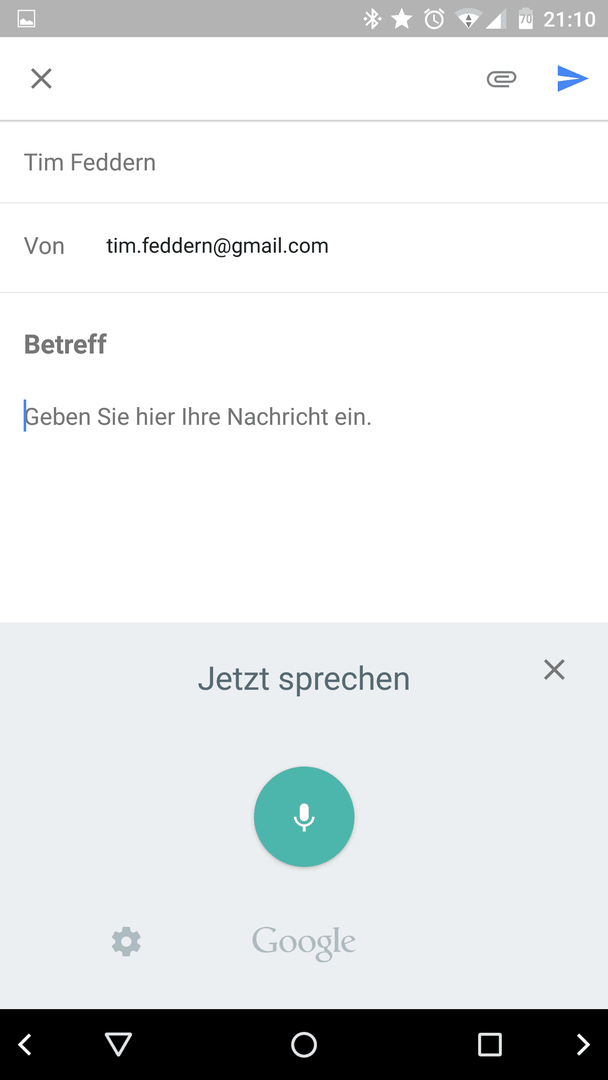Hide the keyboard with the down triangle

click(118, 1045)
